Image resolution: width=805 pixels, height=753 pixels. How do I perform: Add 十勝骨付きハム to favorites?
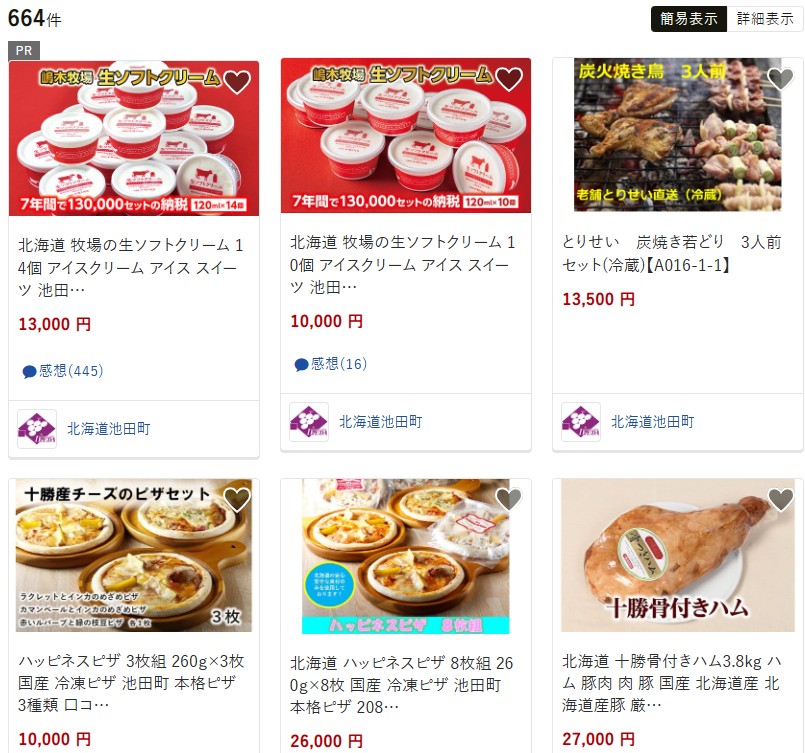click(780, 499)
